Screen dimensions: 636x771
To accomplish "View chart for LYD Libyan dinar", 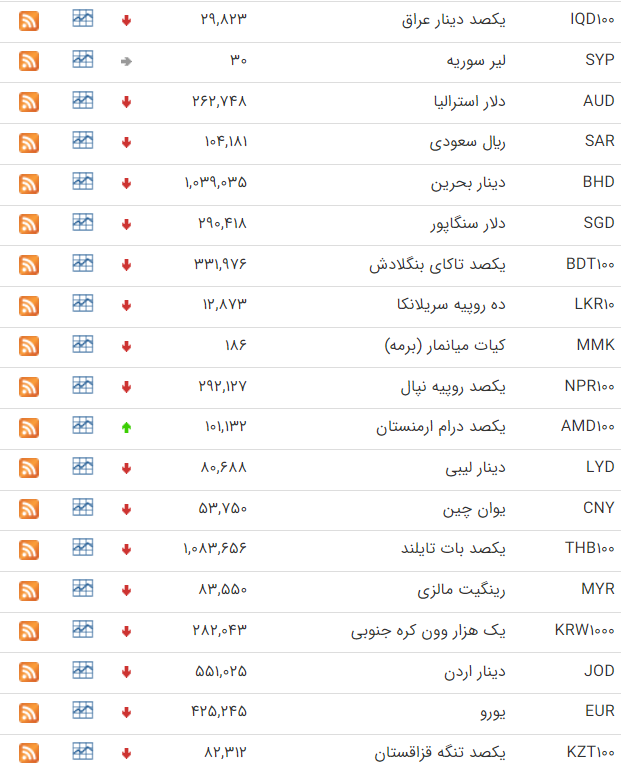I will point(82,466).
